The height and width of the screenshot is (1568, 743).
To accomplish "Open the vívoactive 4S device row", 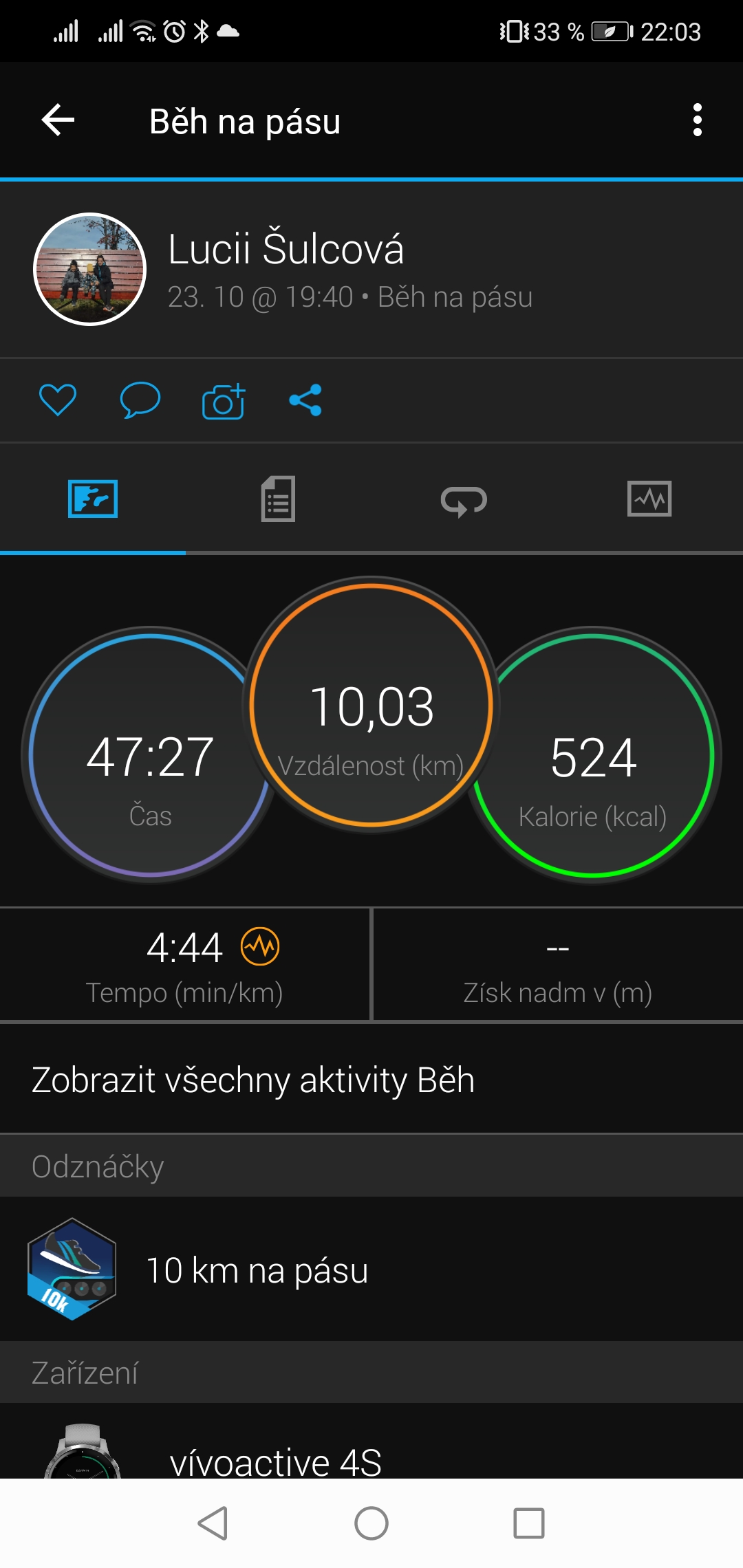I will coord(371,1441).
